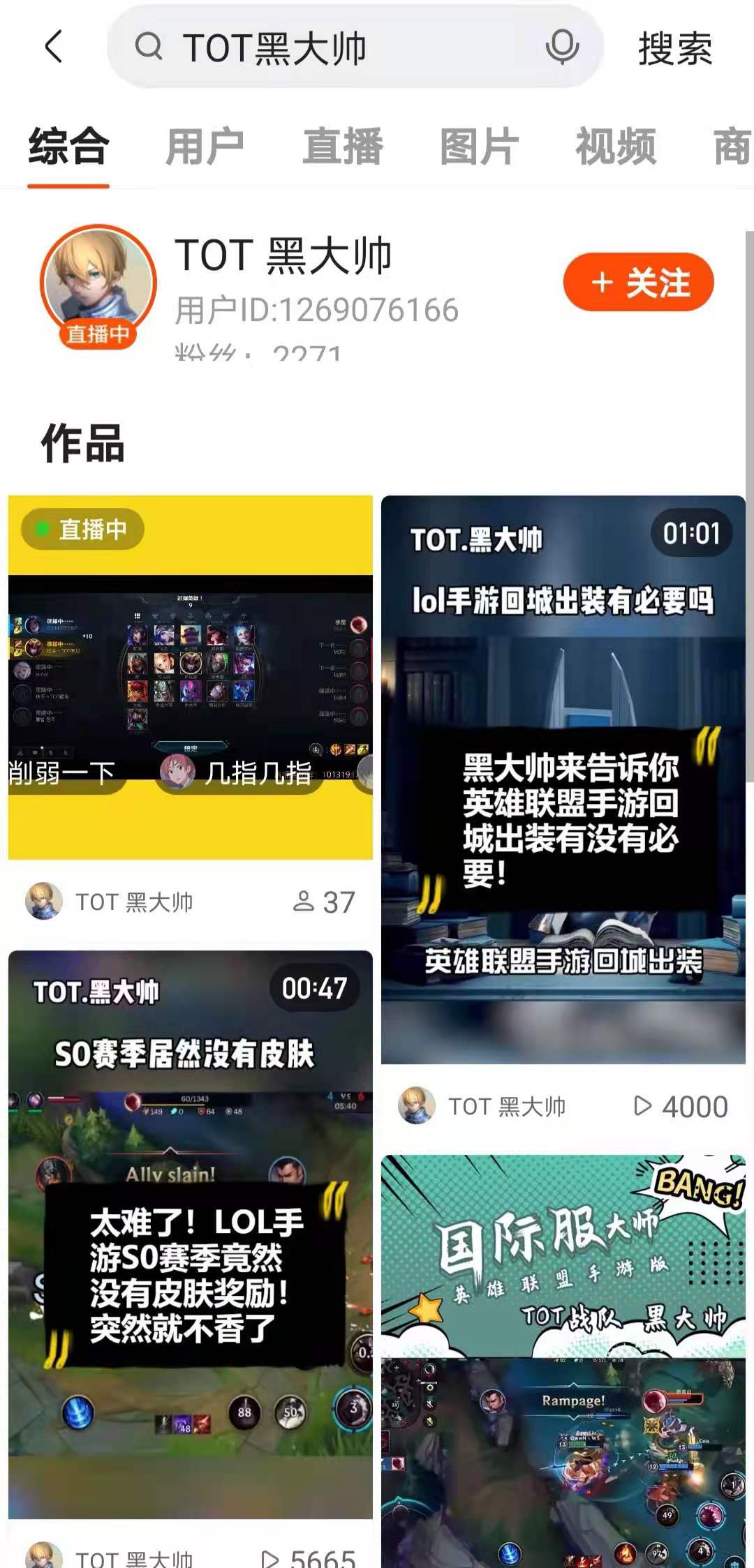
Task: Click the magnifying glass search icon
Action: (149, 47)
